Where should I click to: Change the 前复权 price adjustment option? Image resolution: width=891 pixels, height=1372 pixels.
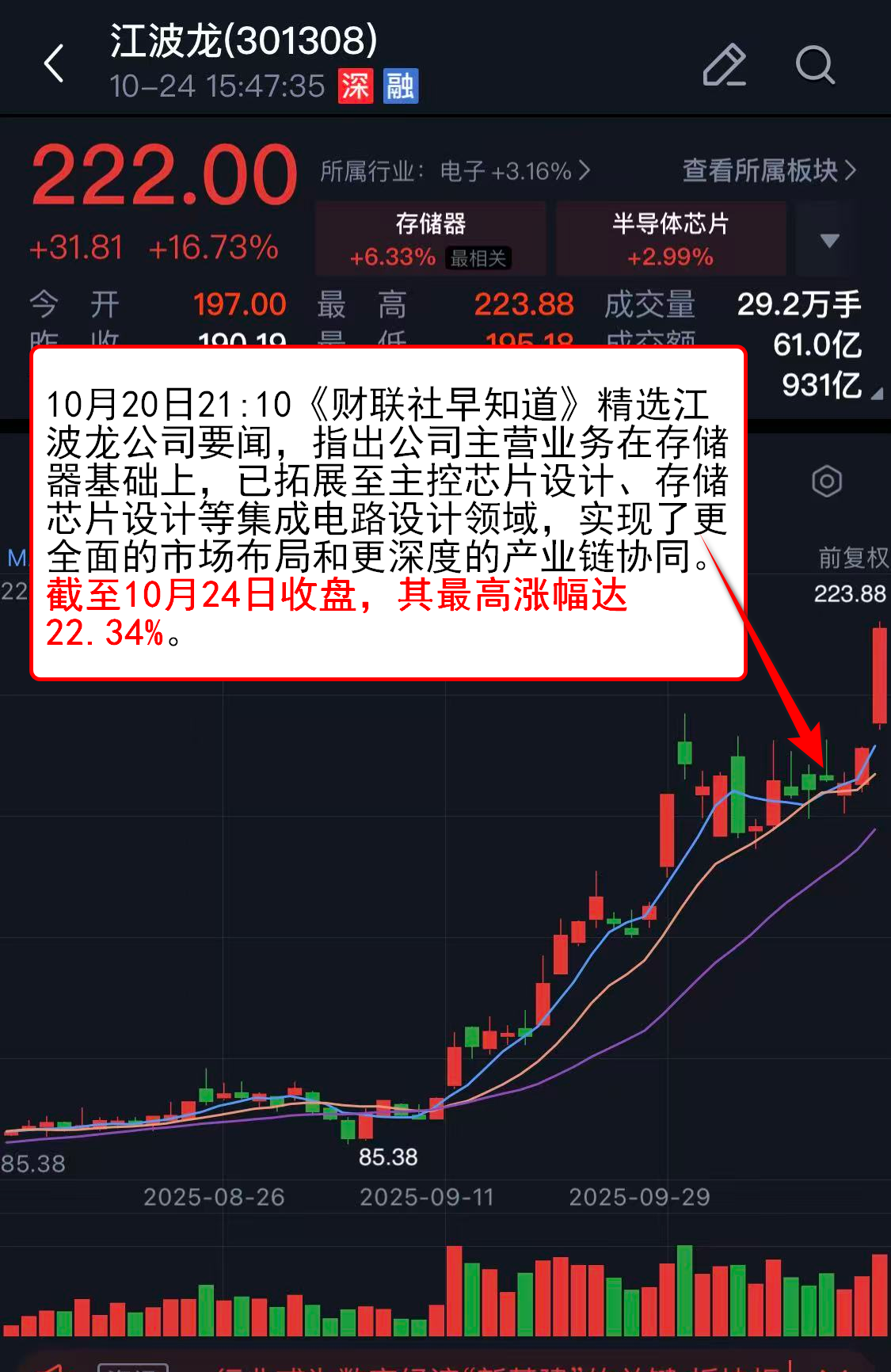click(852, 558)
